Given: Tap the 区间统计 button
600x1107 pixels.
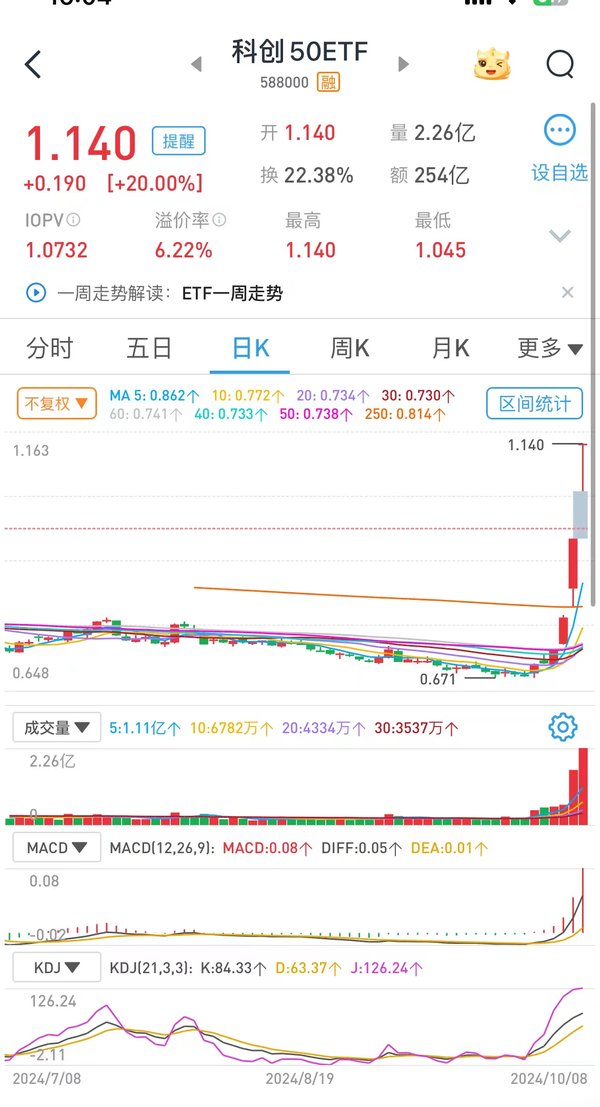Looking at the screenshot, I should [x=534, y=403].
